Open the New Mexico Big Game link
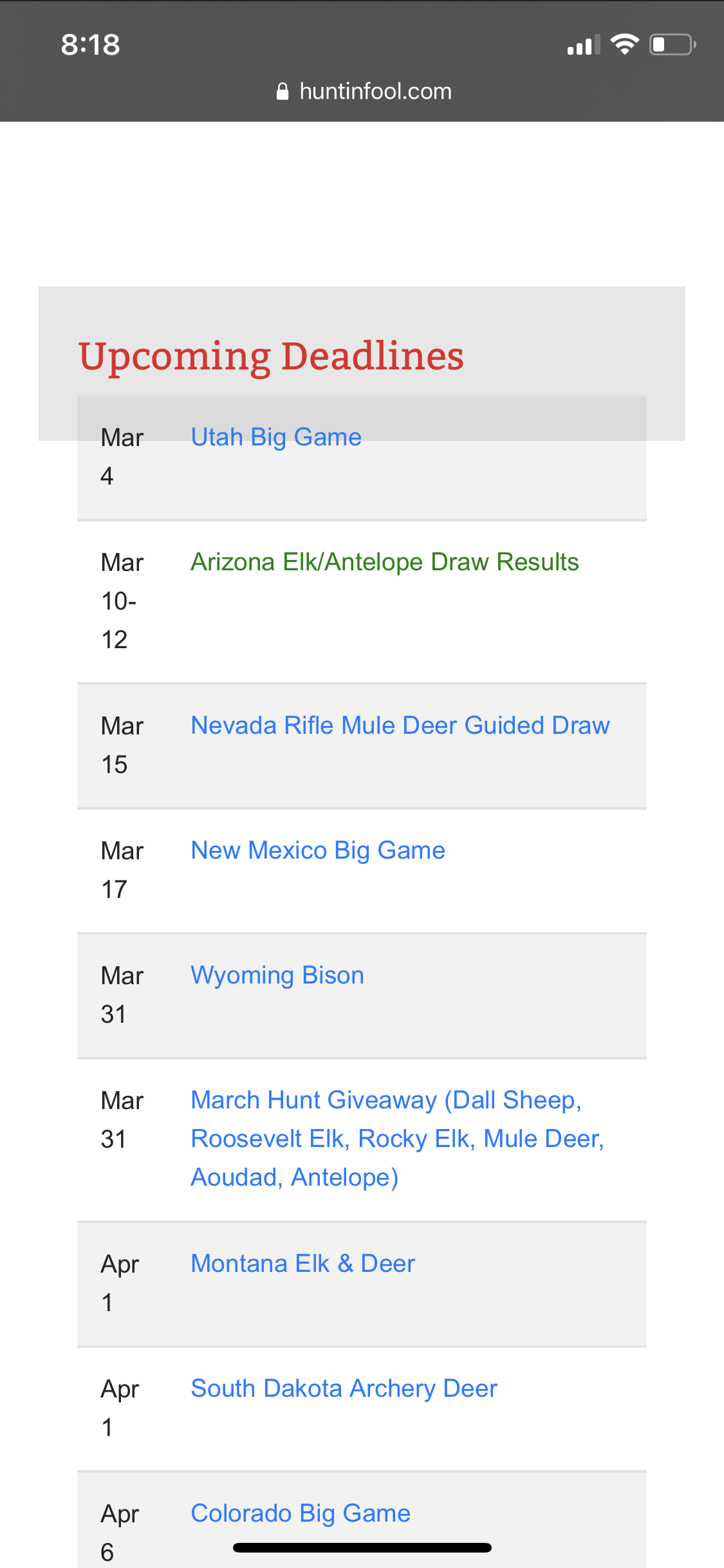 tap(318, 851)
